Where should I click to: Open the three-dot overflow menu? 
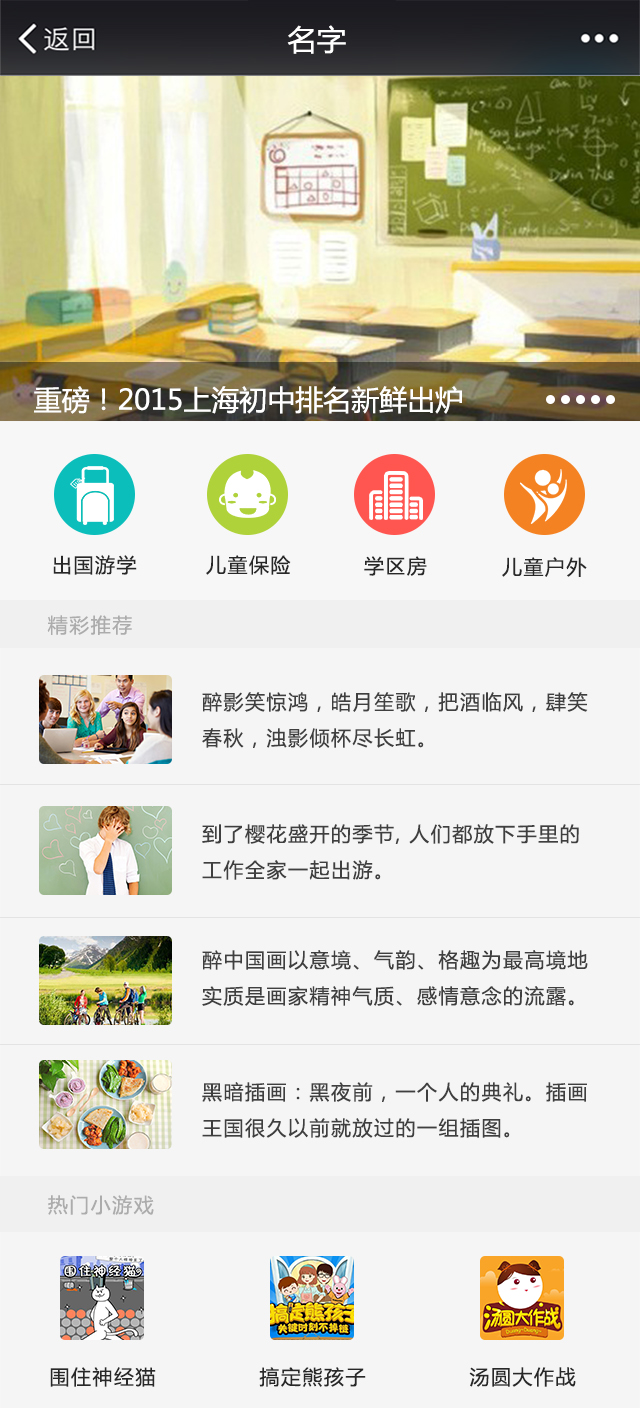pos(599,39)
